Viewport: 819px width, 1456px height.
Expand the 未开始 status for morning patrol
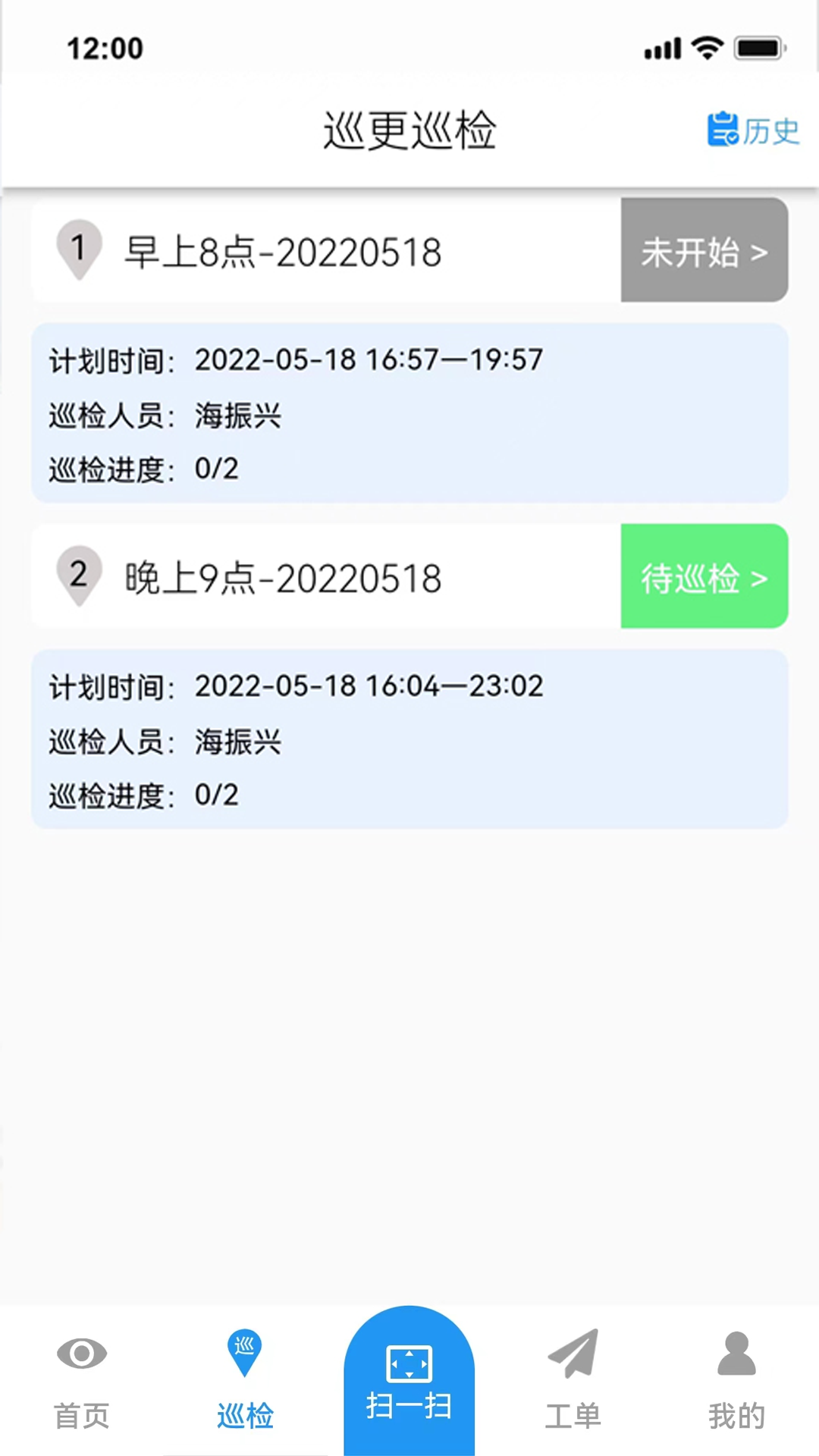click(704, 250)
